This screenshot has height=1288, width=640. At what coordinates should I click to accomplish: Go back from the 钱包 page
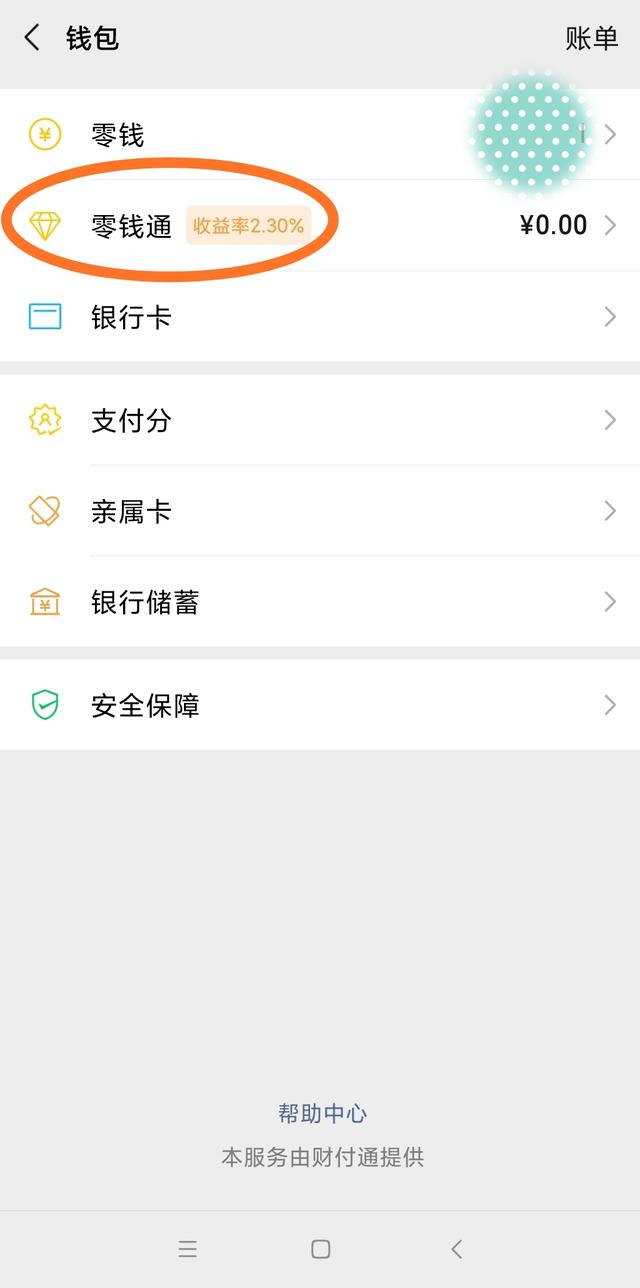32,39
